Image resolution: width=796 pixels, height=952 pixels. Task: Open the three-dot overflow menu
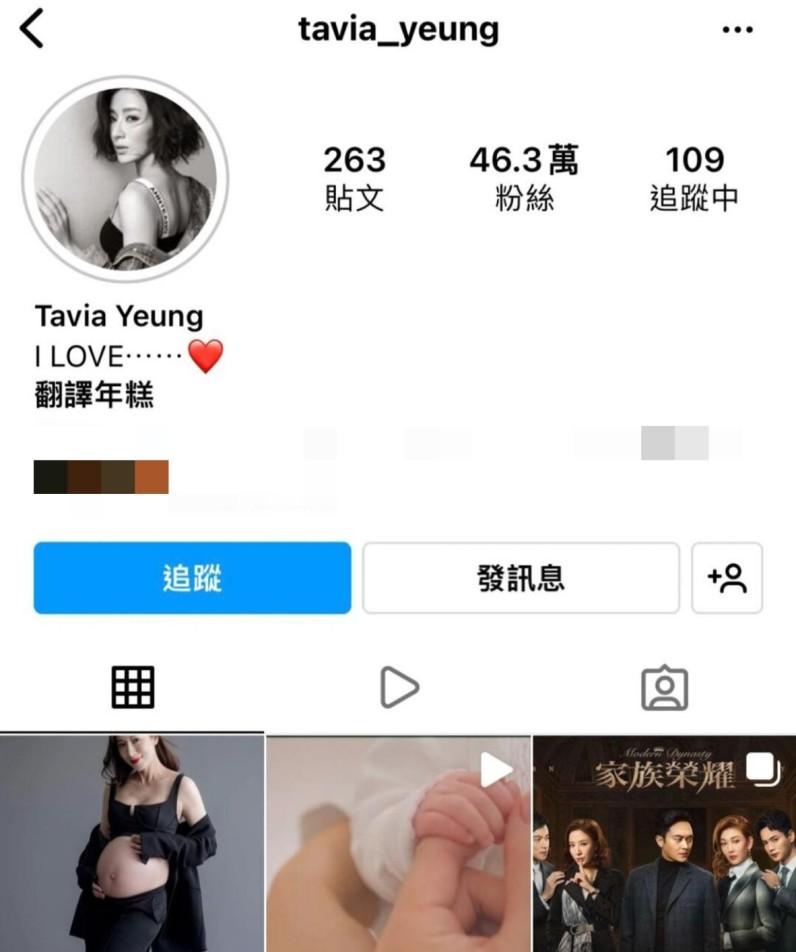(737, 30)
